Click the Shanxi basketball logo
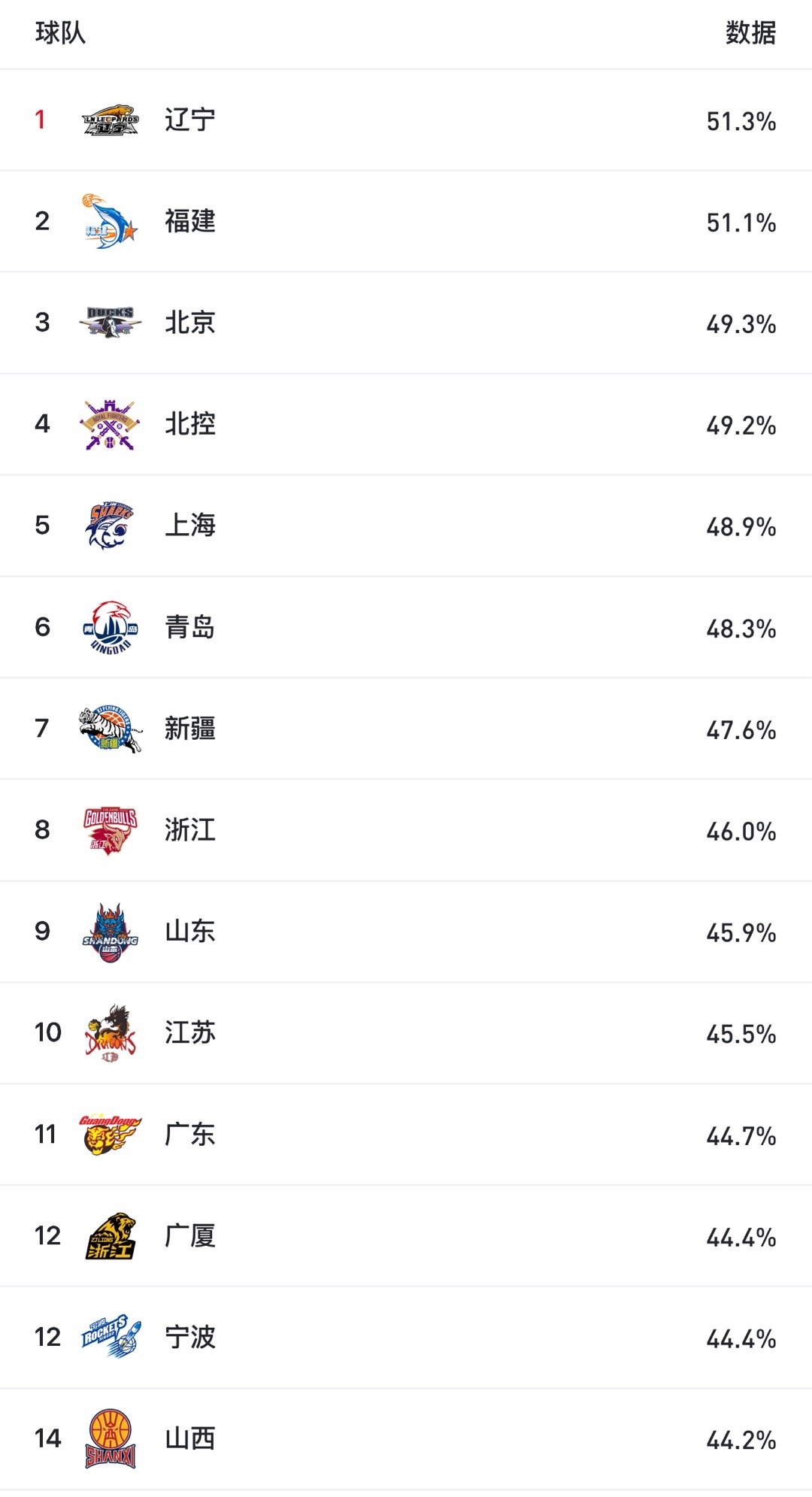The width and height of the screenshot is (812, 1497). pyautogui.click(x=111, y=1440)
